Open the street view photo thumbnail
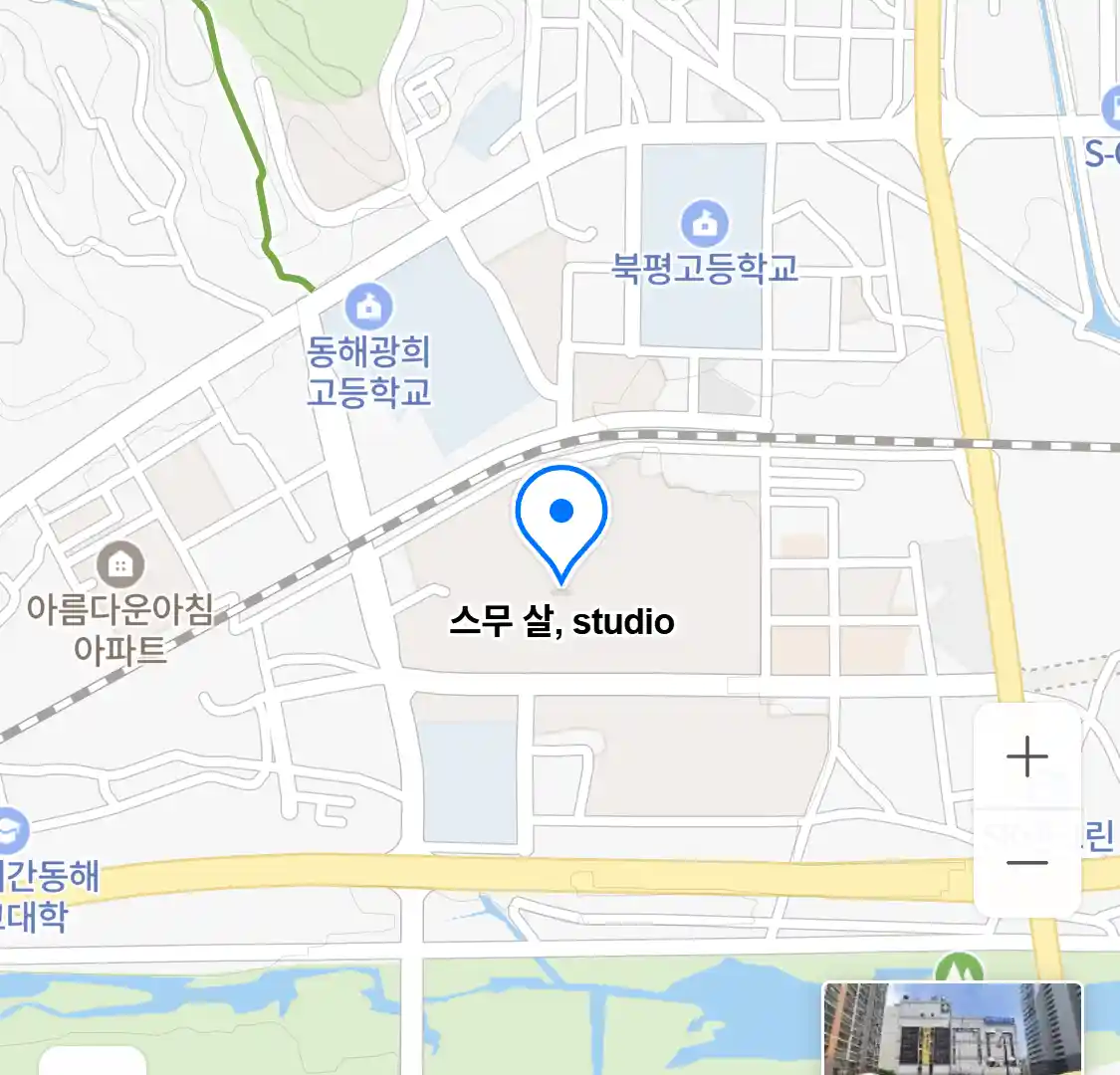 pos(952,1028)
